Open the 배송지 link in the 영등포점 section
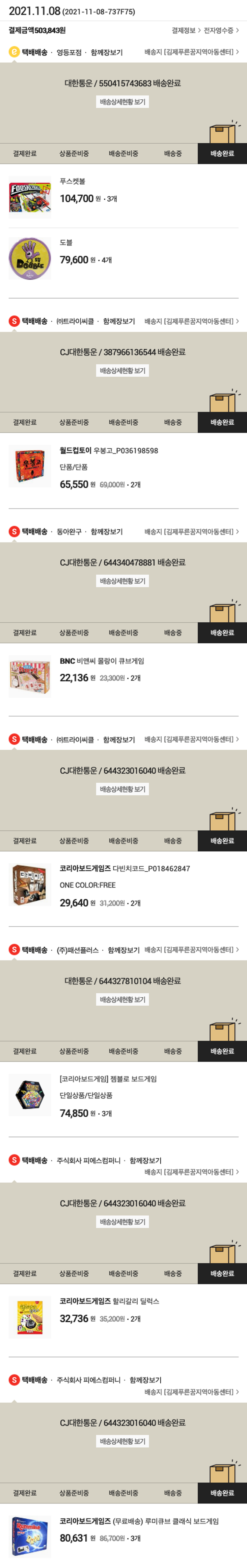Viewport: 247px width, 1568px height. 191,52
